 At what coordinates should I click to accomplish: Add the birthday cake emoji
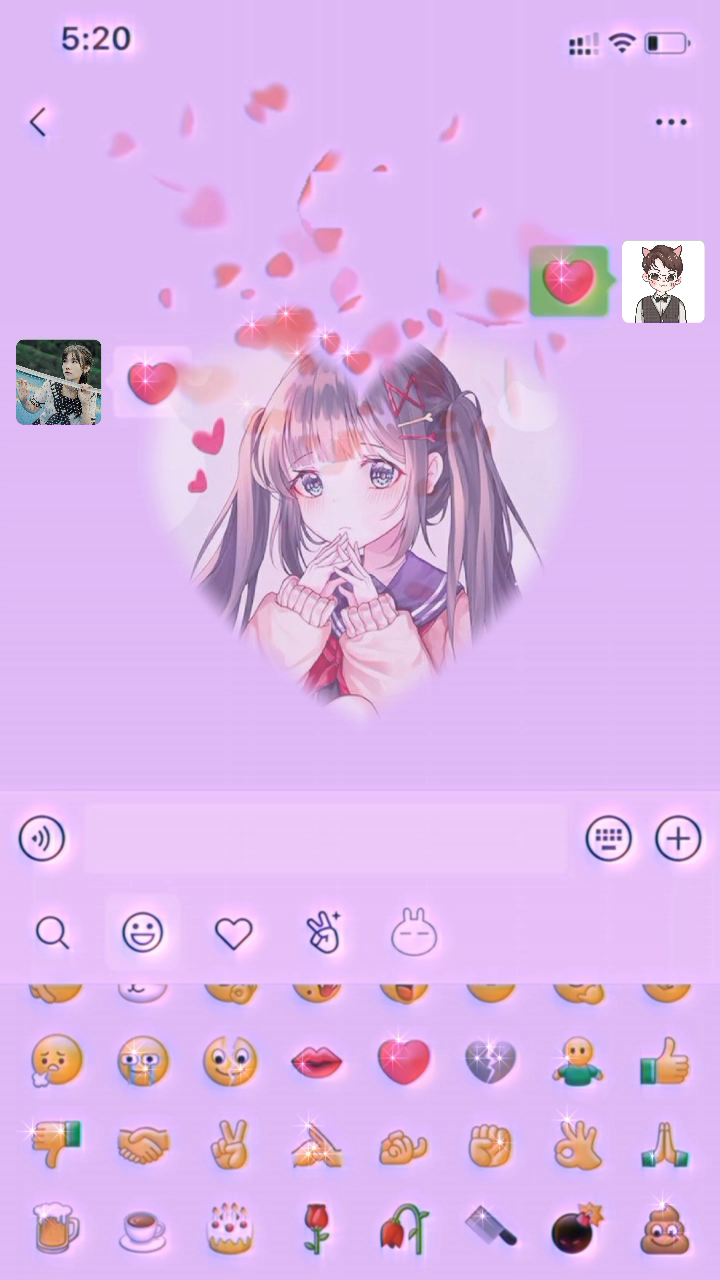pyautogui.click(x=230, y=1228)
